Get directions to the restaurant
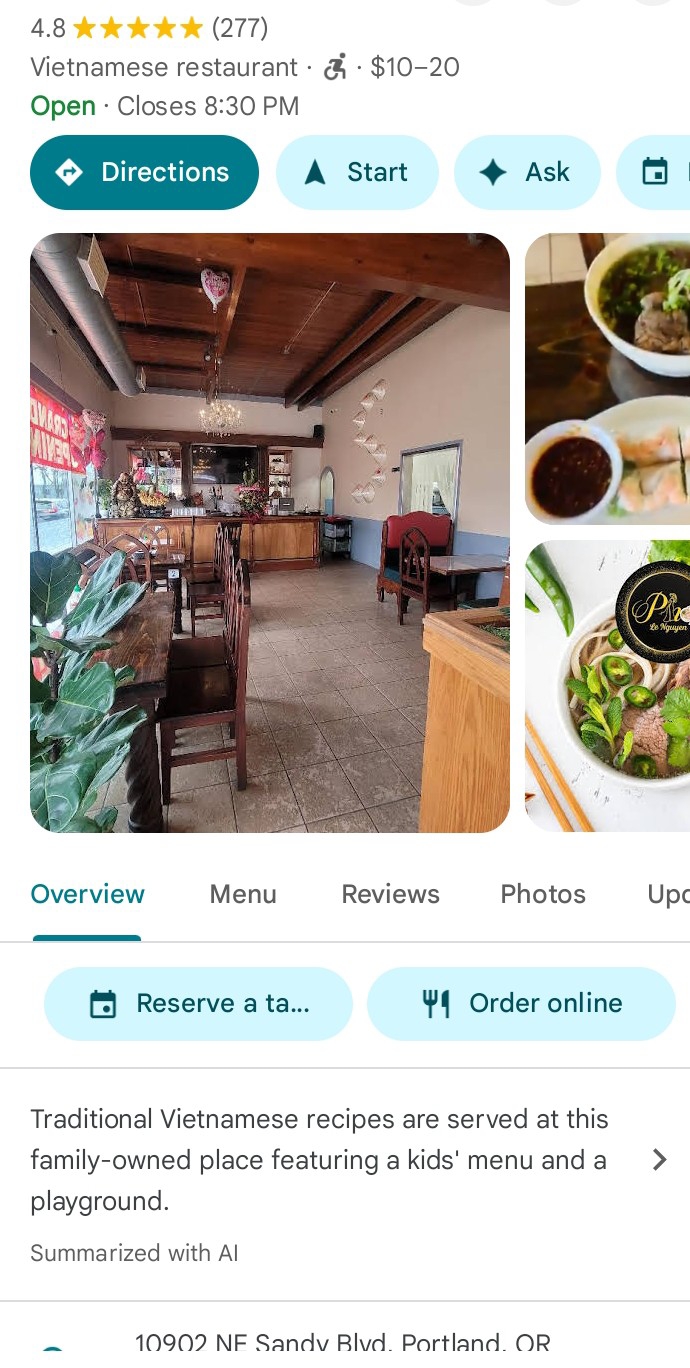Screen dimensions: 690x1368 click(144, 172)
